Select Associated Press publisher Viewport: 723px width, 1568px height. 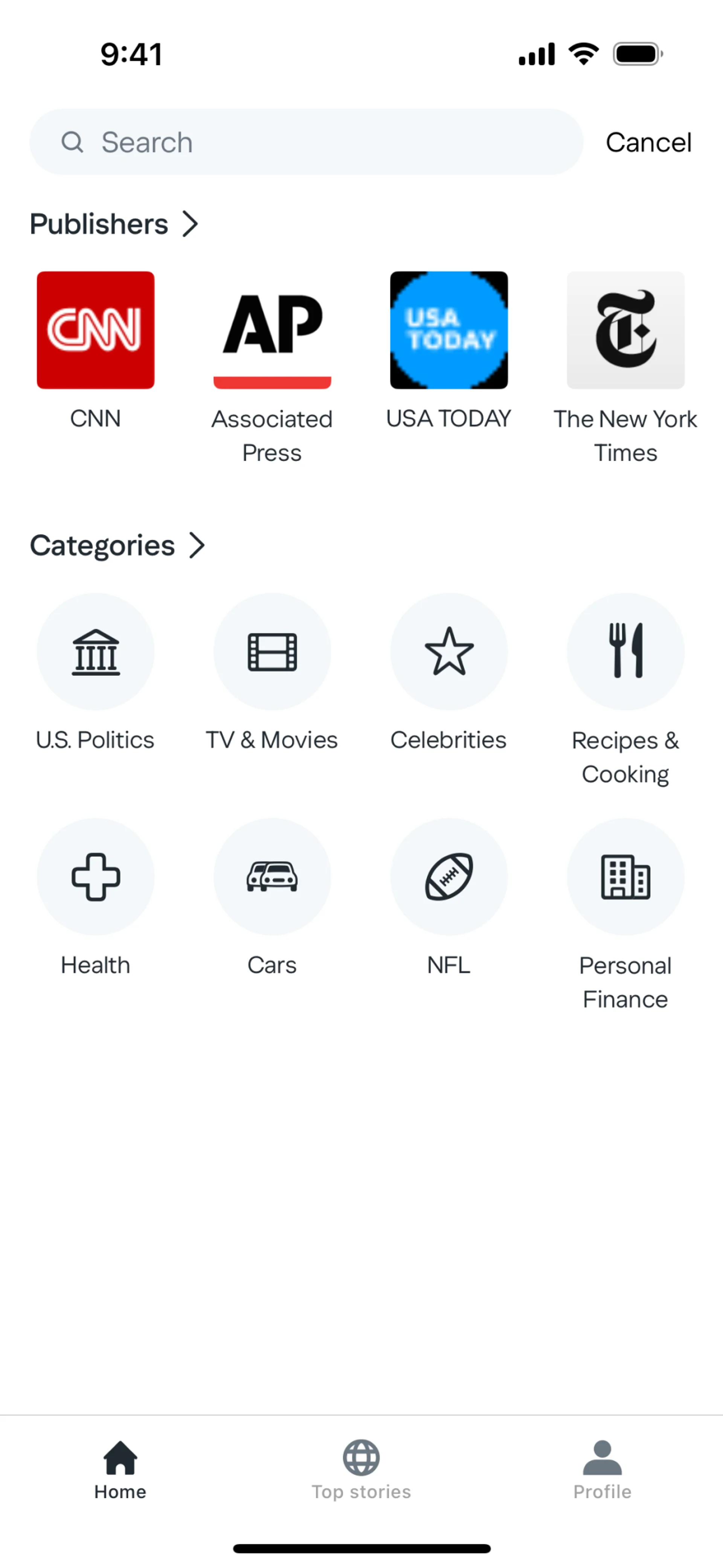point(272,331)
